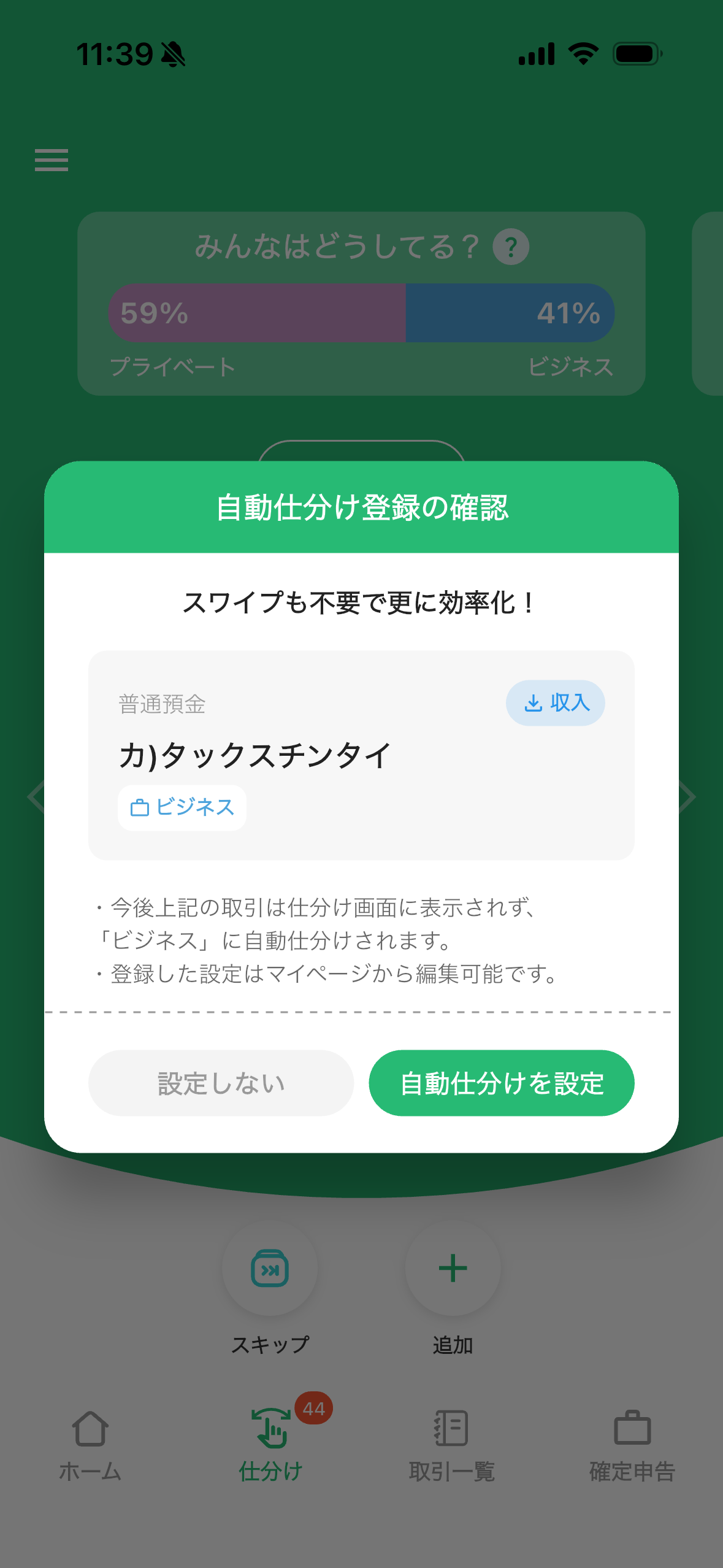The height and width of the screenshot is (1568, 723).
Task: Open help for みんなはどうしてる？
Action: click(511, 247)
